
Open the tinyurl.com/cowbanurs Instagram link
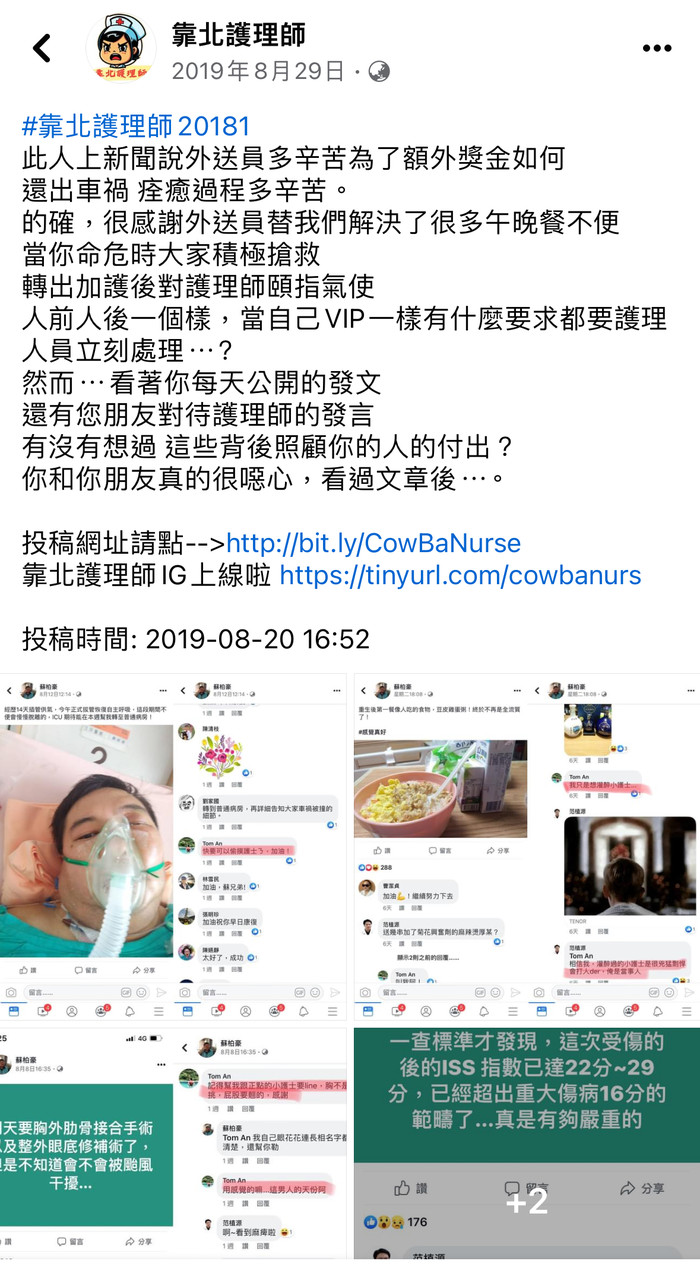(460, 575)
